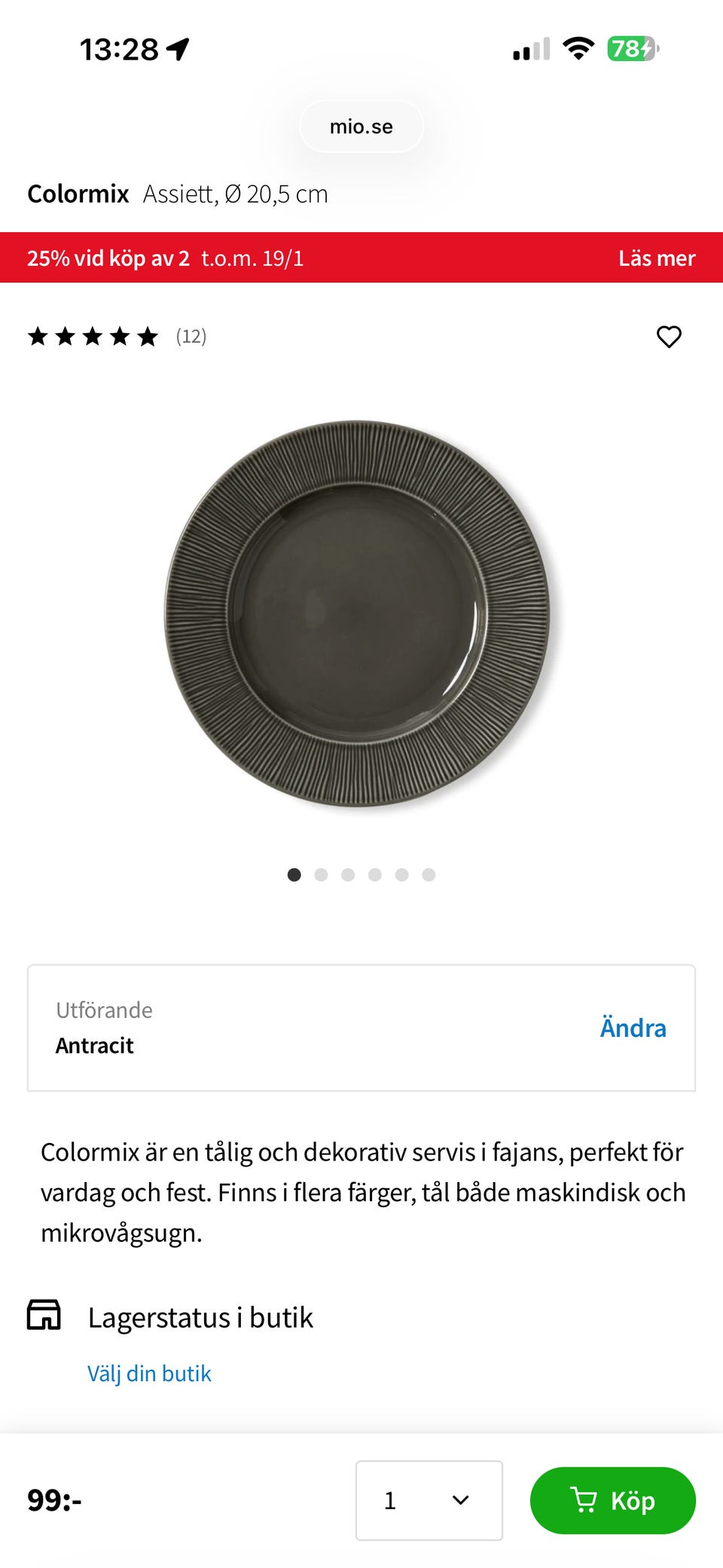Tap Ändra to change the Antracit finish

pos(633,1028)
